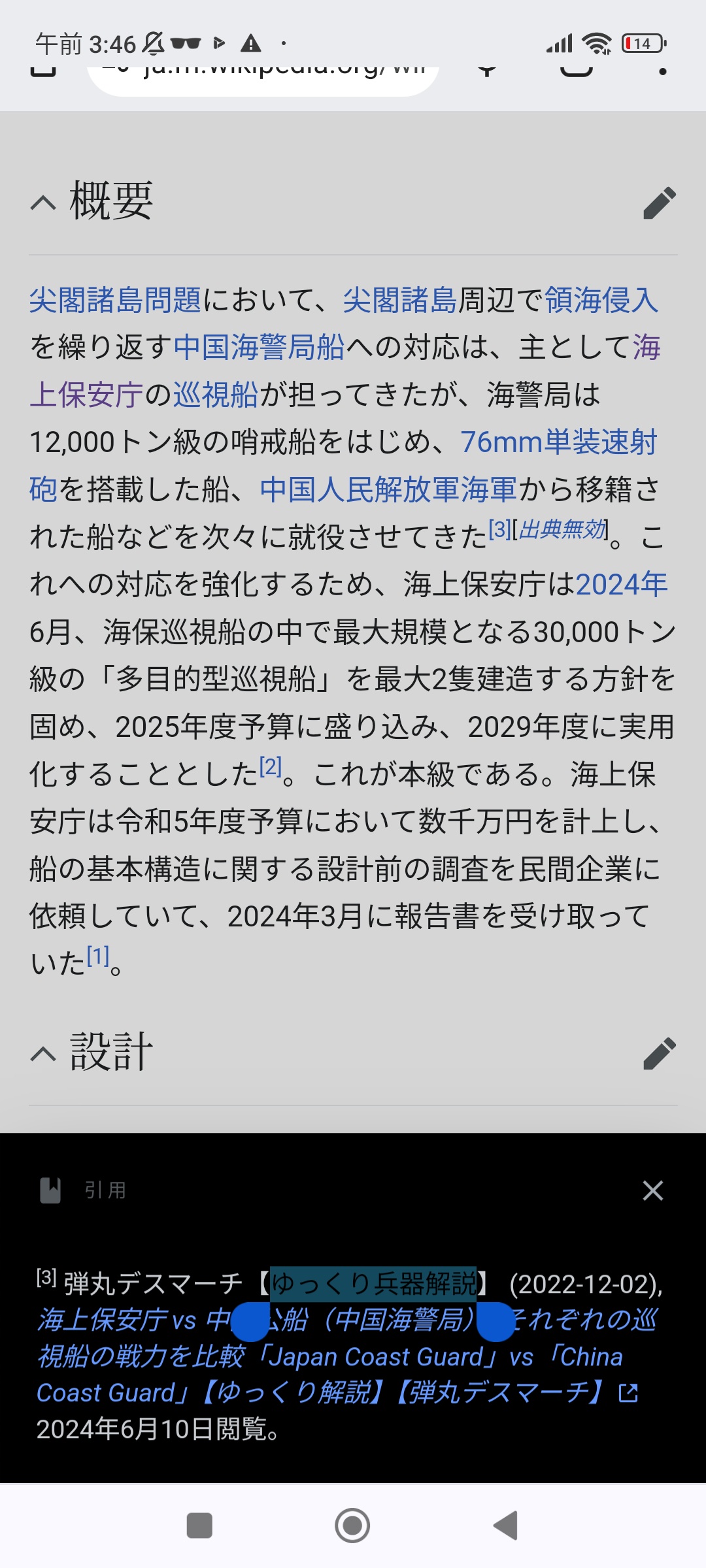This screenshot has height=1568, width=706.
Task: Open the 中国海警局船 link
Action: click(259, 347)
